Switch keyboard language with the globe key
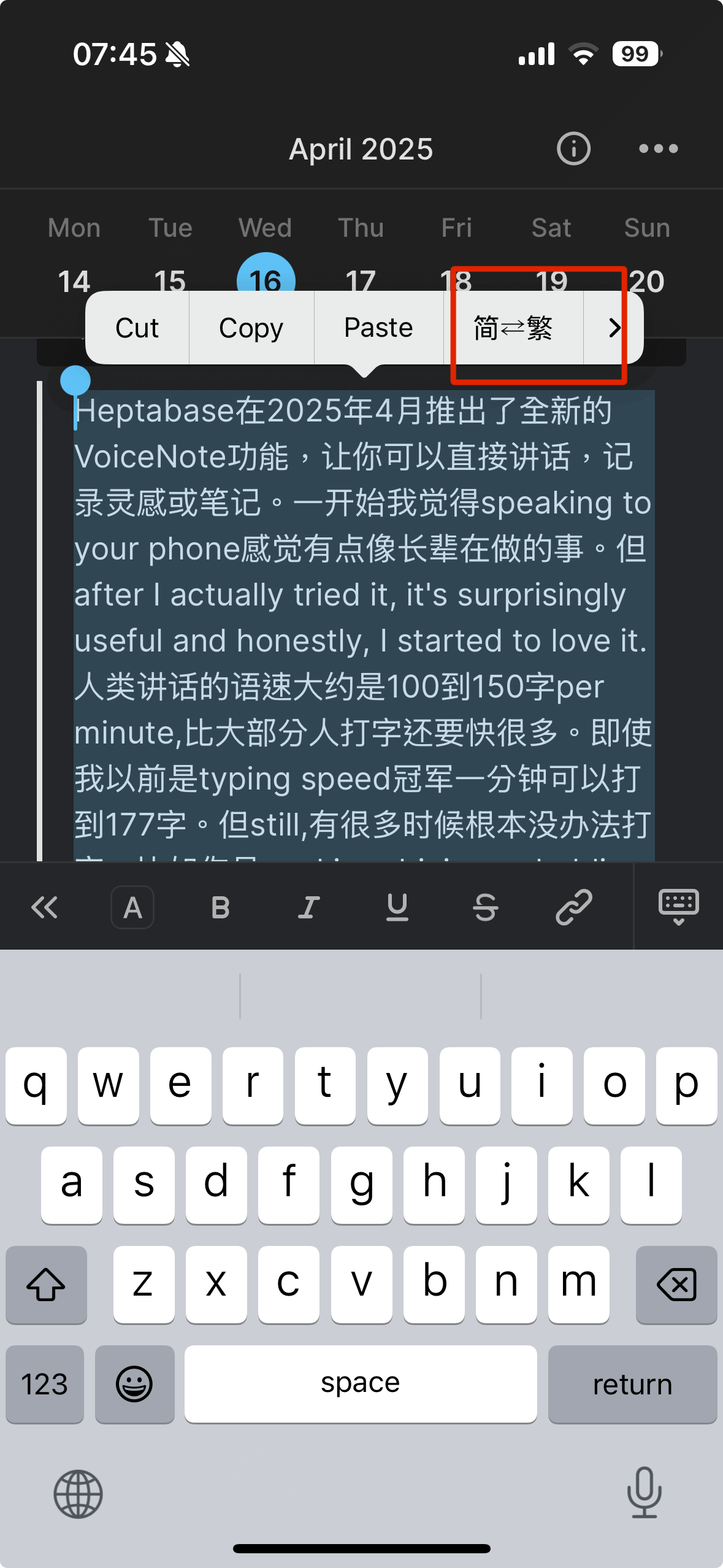The width and height of the screenshot is (723, 1568). tap(78, 1494)
